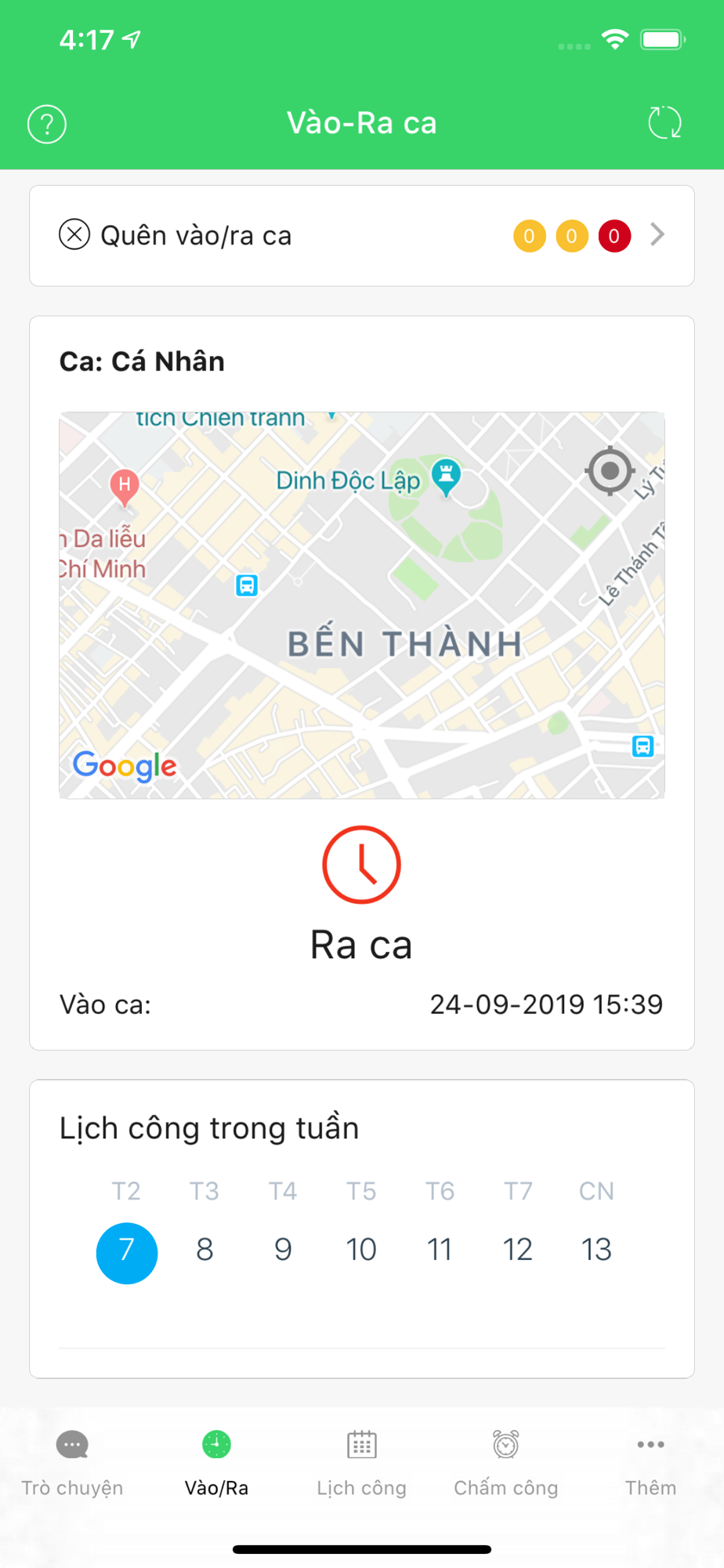Center map on my current location
Viewport: 724px width, 1568px height.
click(x=610, y=471)
